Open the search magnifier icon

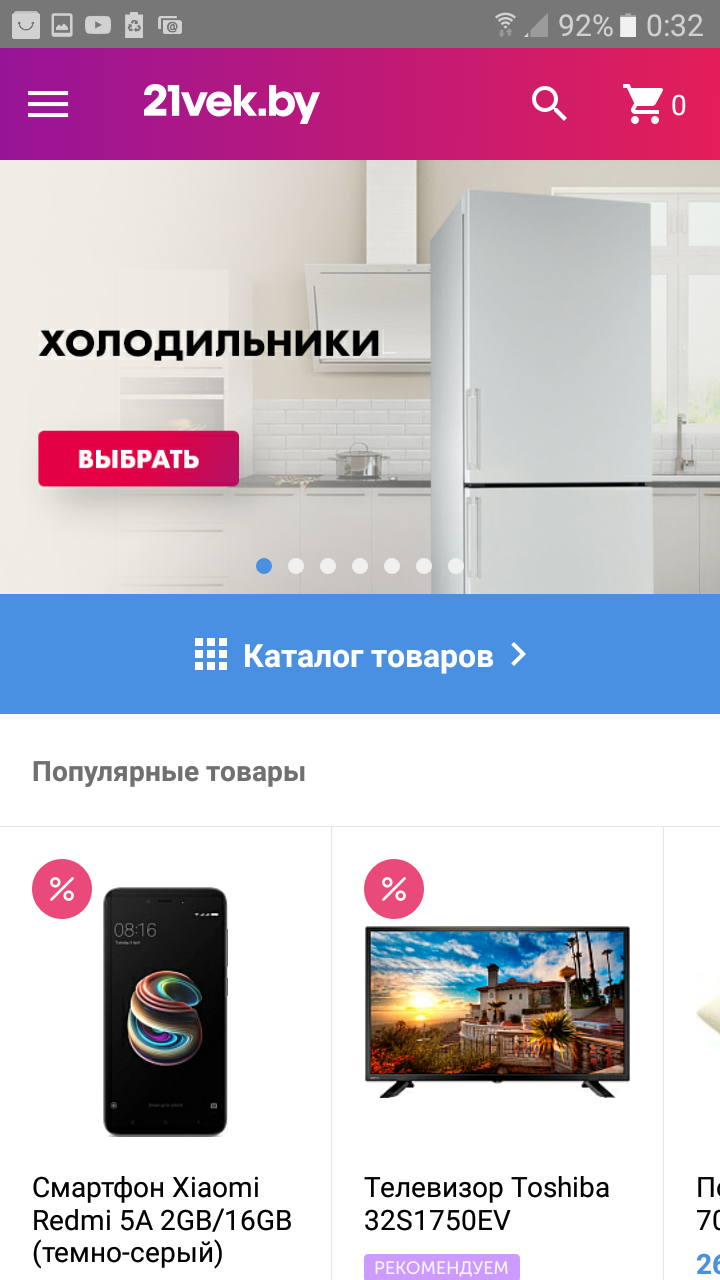coord(549,104)
